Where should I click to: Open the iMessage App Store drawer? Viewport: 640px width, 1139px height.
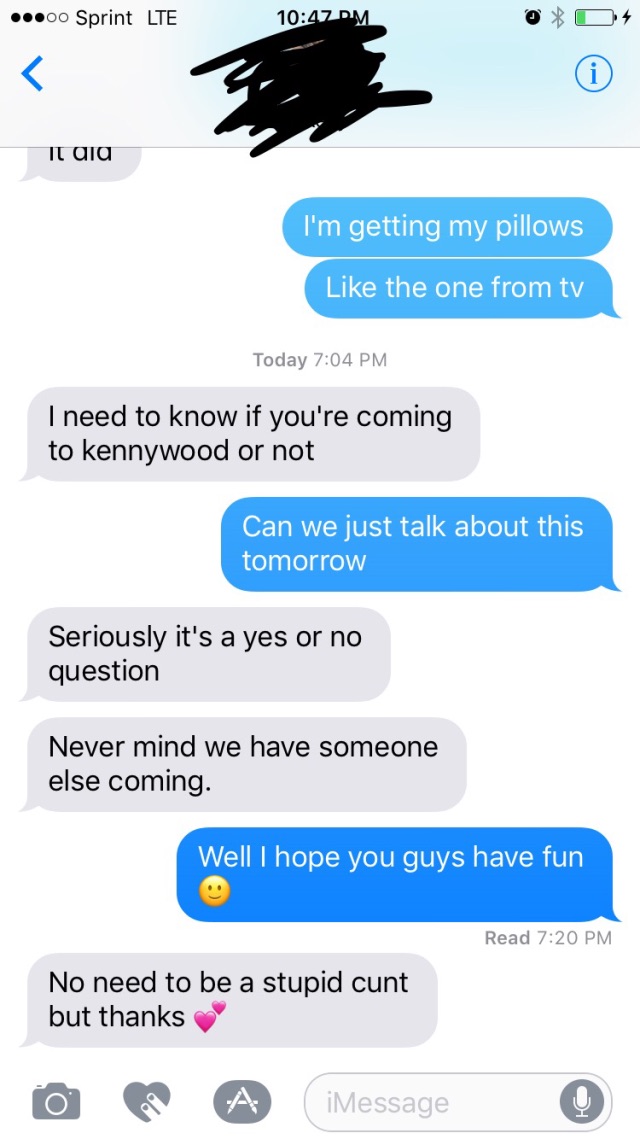(241, 1101)
